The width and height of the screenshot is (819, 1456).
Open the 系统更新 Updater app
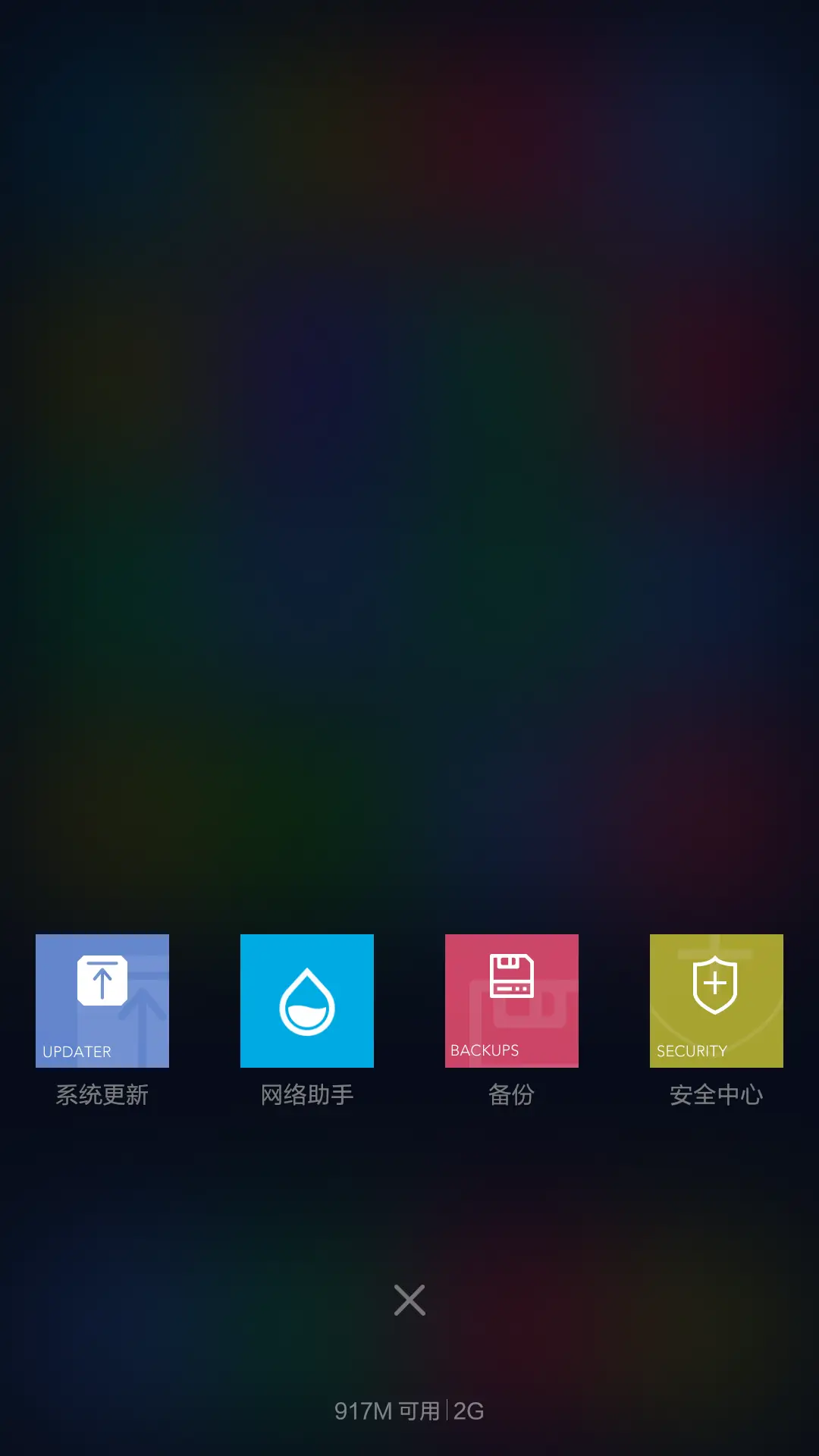pyautogui.click(x=102, y=1000)
